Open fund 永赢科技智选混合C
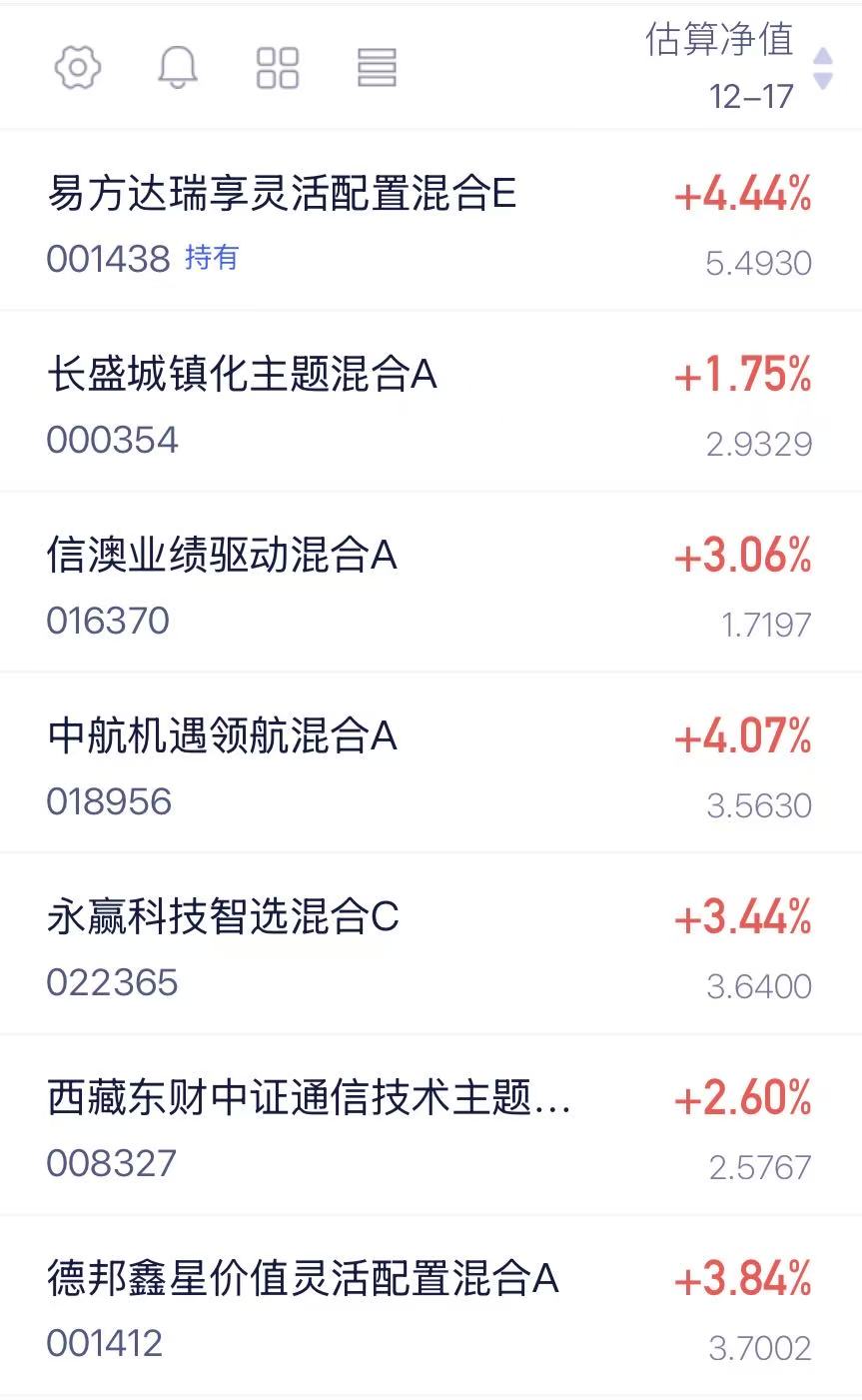 click(431, 944)
